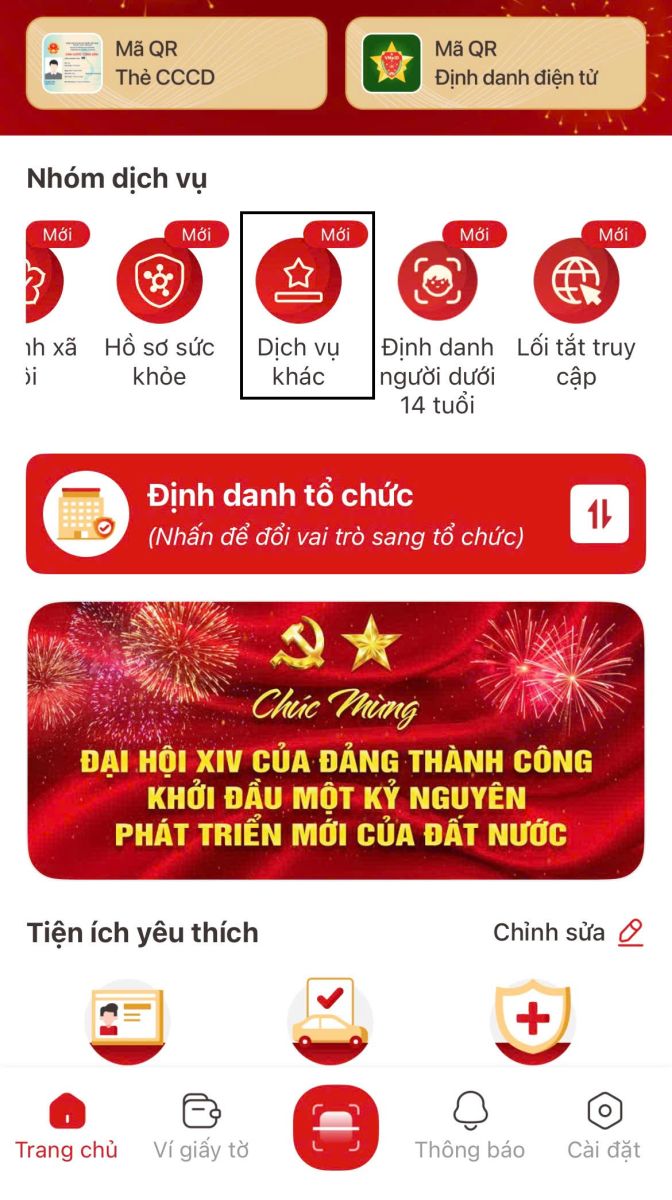
Task: Open the Chúc Mừng Đại hội XIV banner
Action: (335, 740)
